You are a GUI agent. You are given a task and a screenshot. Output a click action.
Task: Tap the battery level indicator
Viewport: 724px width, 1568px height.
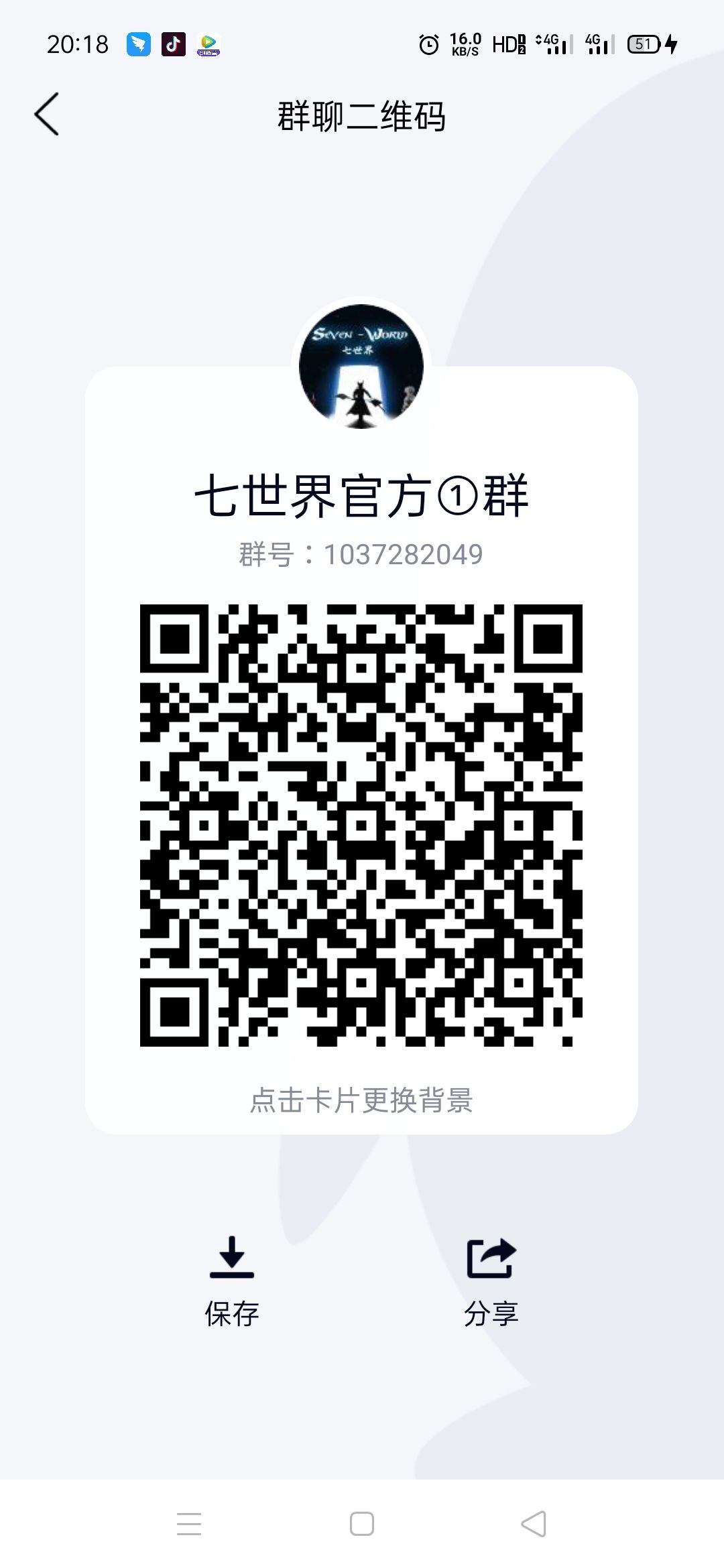point(645,44)
